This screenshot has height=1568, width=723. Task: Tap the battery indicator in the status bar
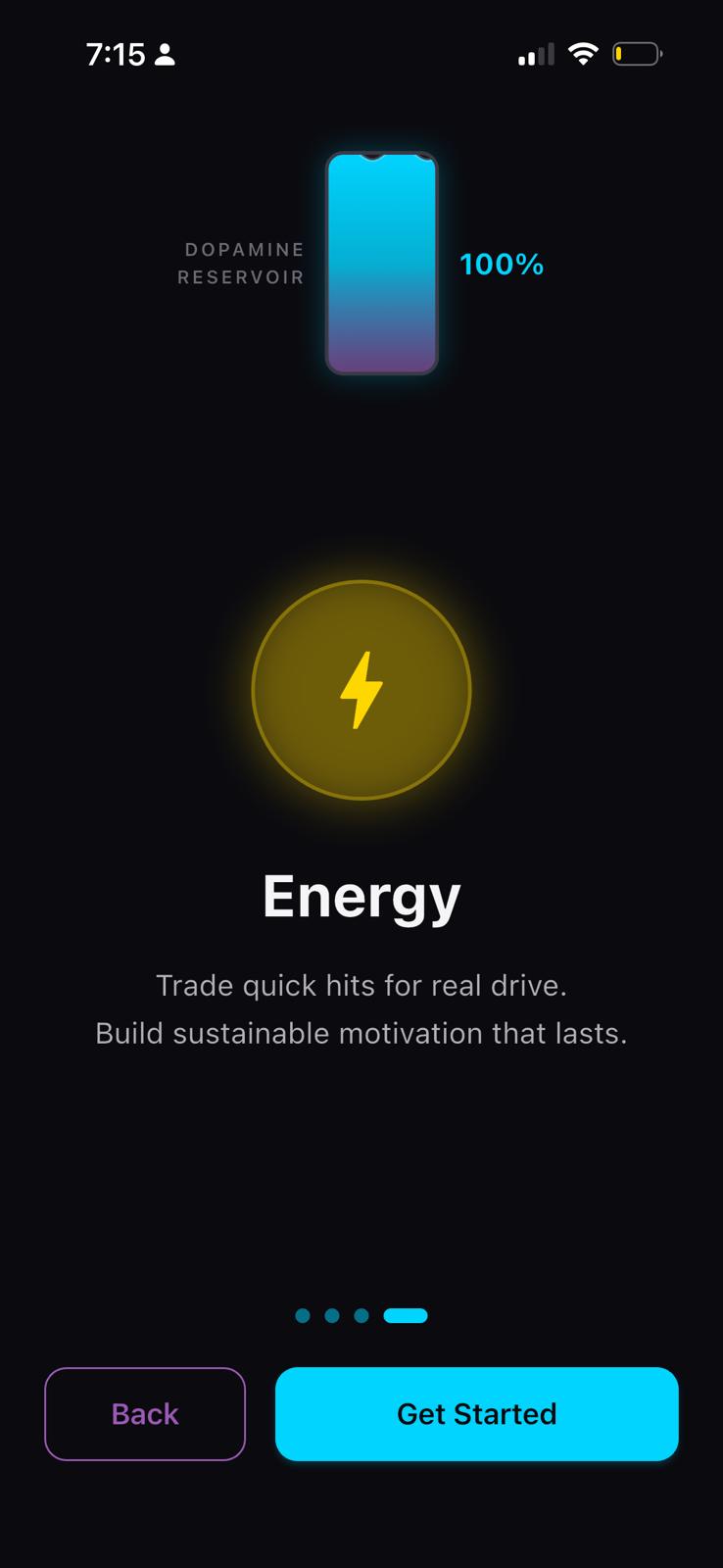637,54
